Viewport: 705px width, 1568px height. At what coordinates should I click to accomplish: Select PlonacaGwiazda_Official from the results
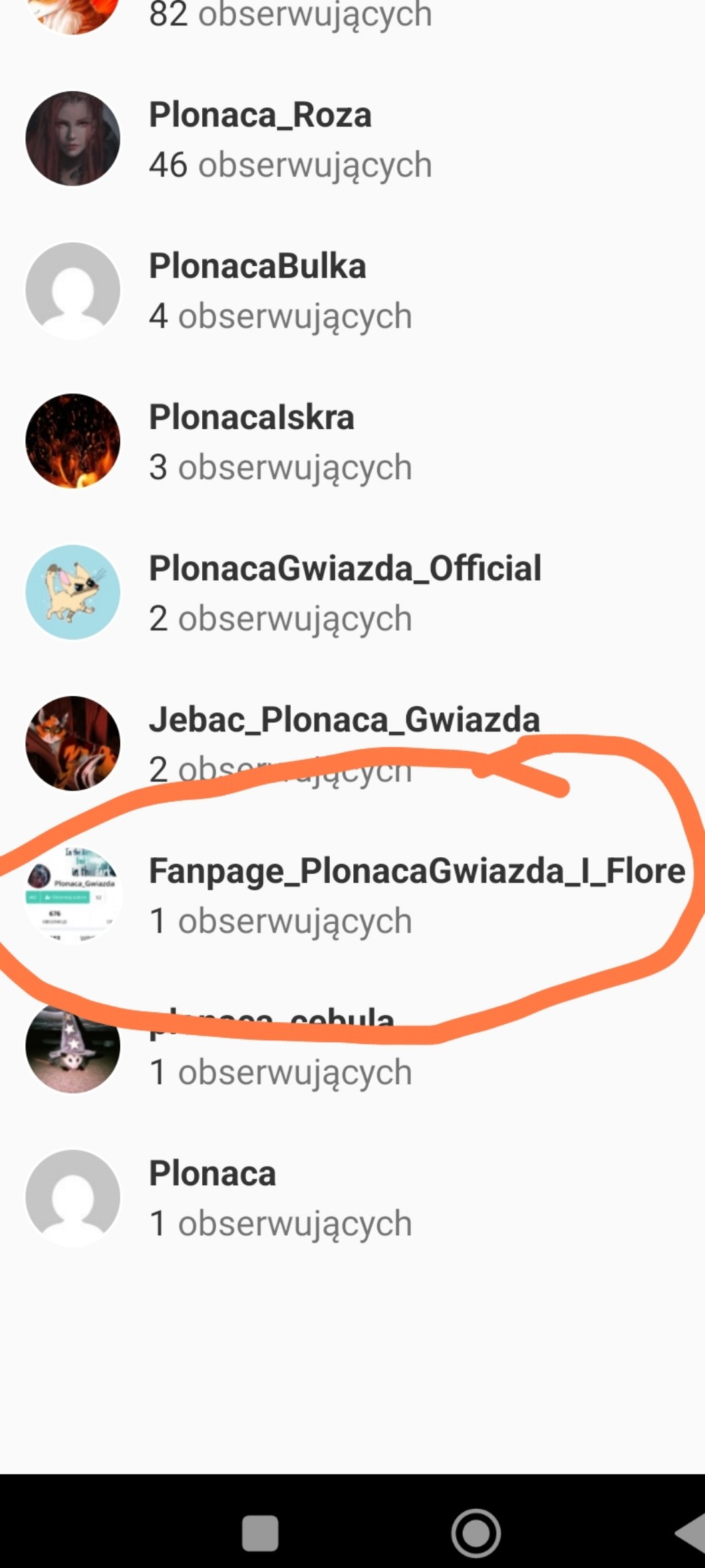[345, 592]
